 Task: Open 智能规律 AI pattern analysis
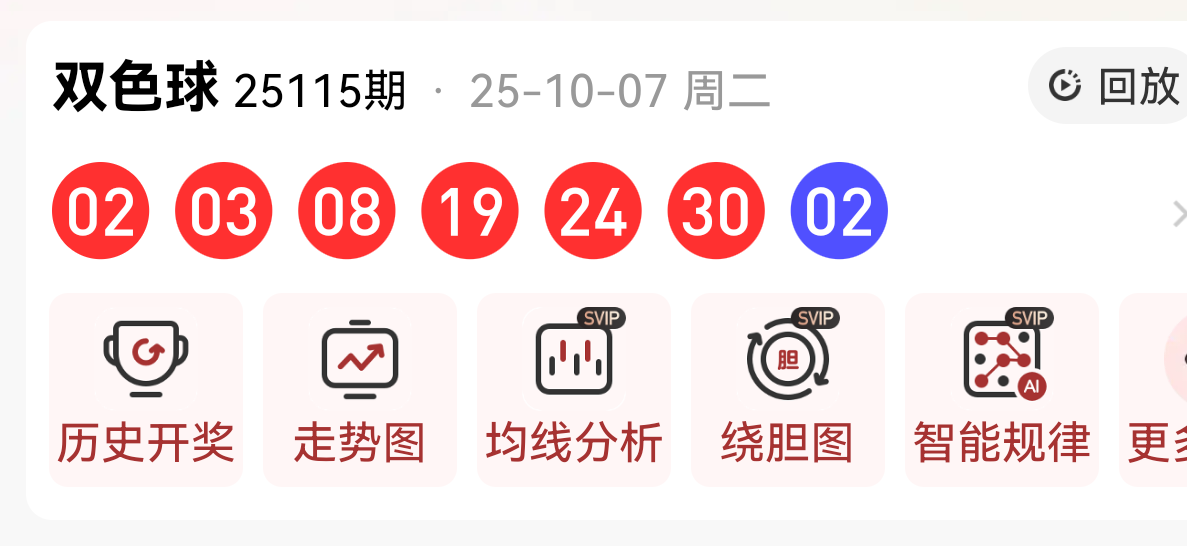1002,390
